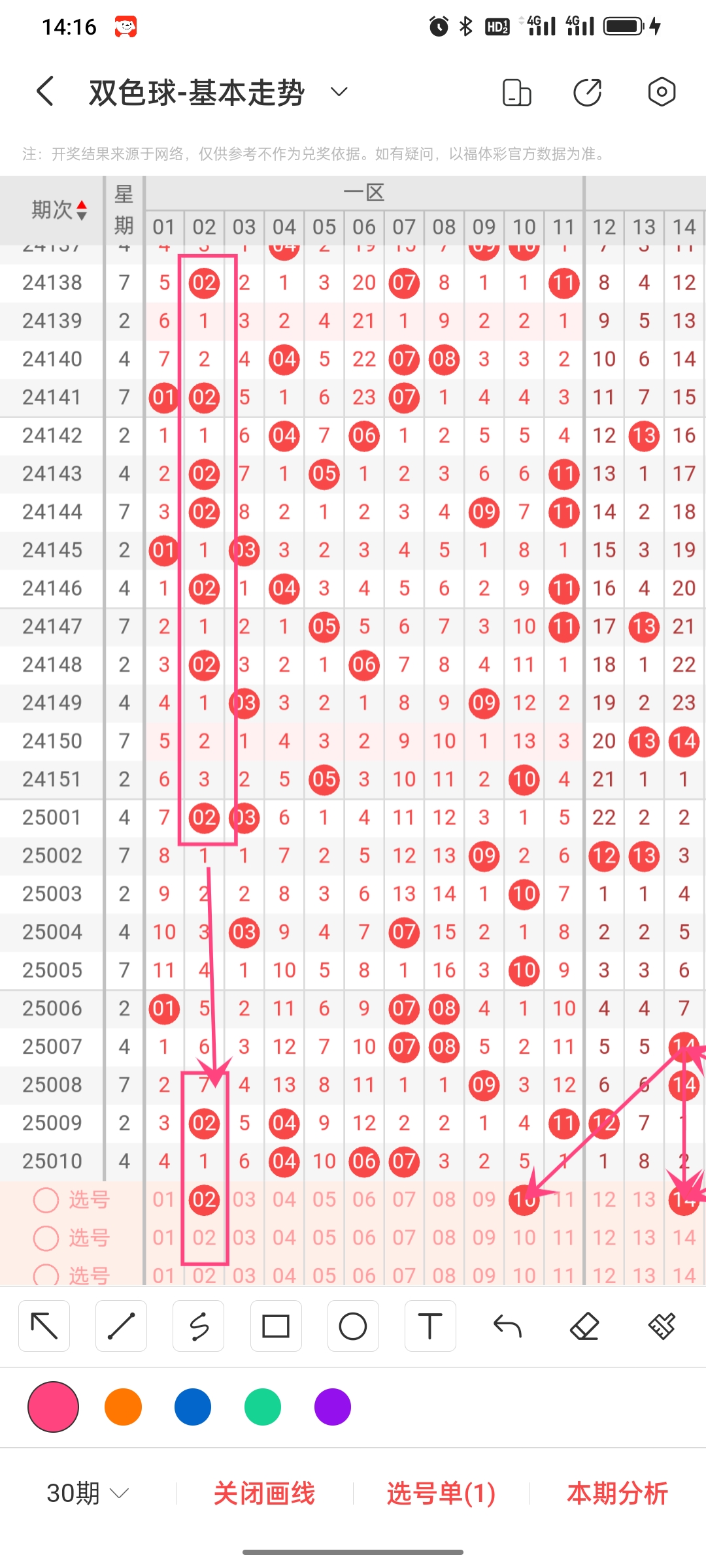Undo the last drawn mark
Screen dimensions: 706x1568
[x=507, y=1326]
